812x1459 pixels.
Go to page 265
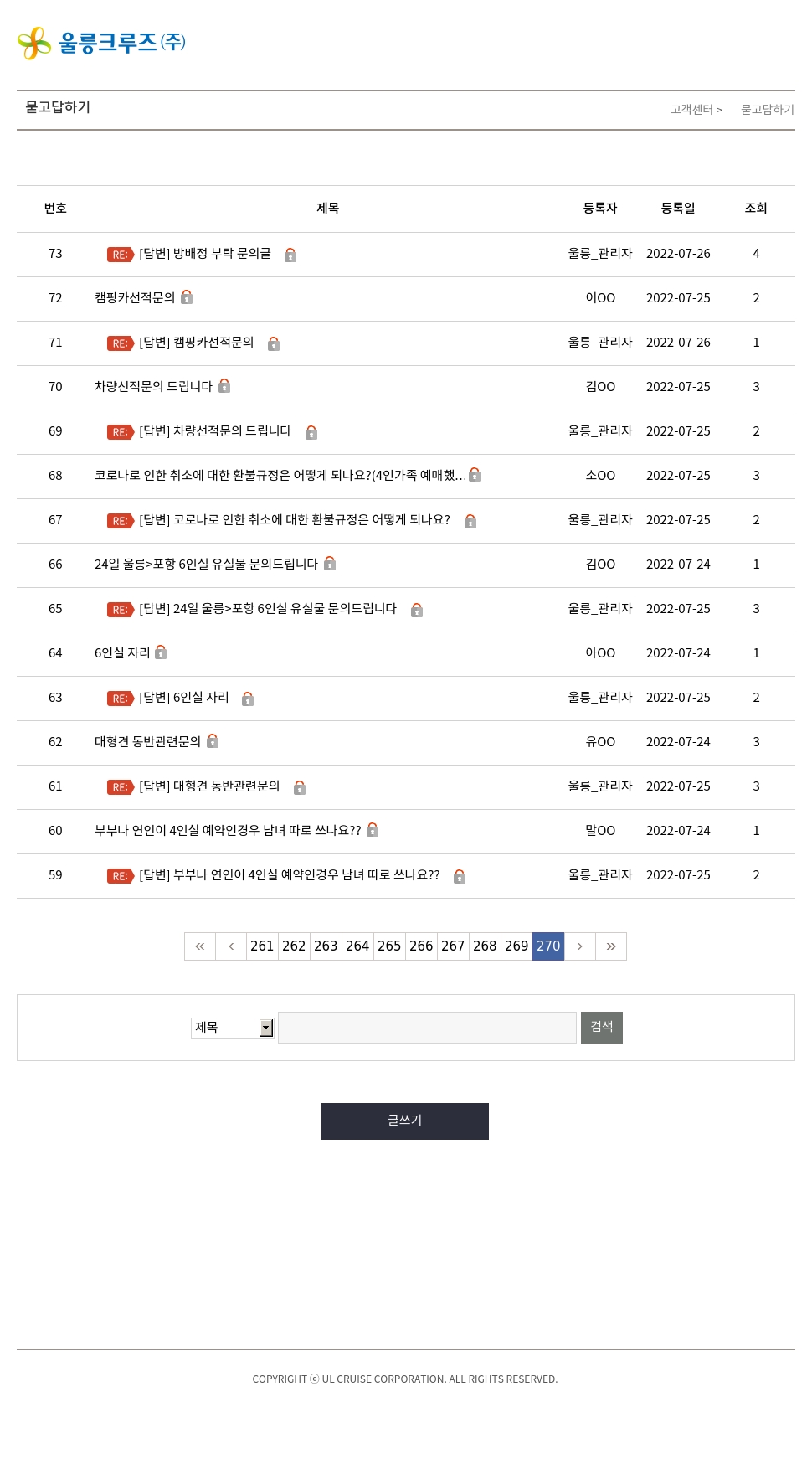pyautogui.click(x=389, y=946)
